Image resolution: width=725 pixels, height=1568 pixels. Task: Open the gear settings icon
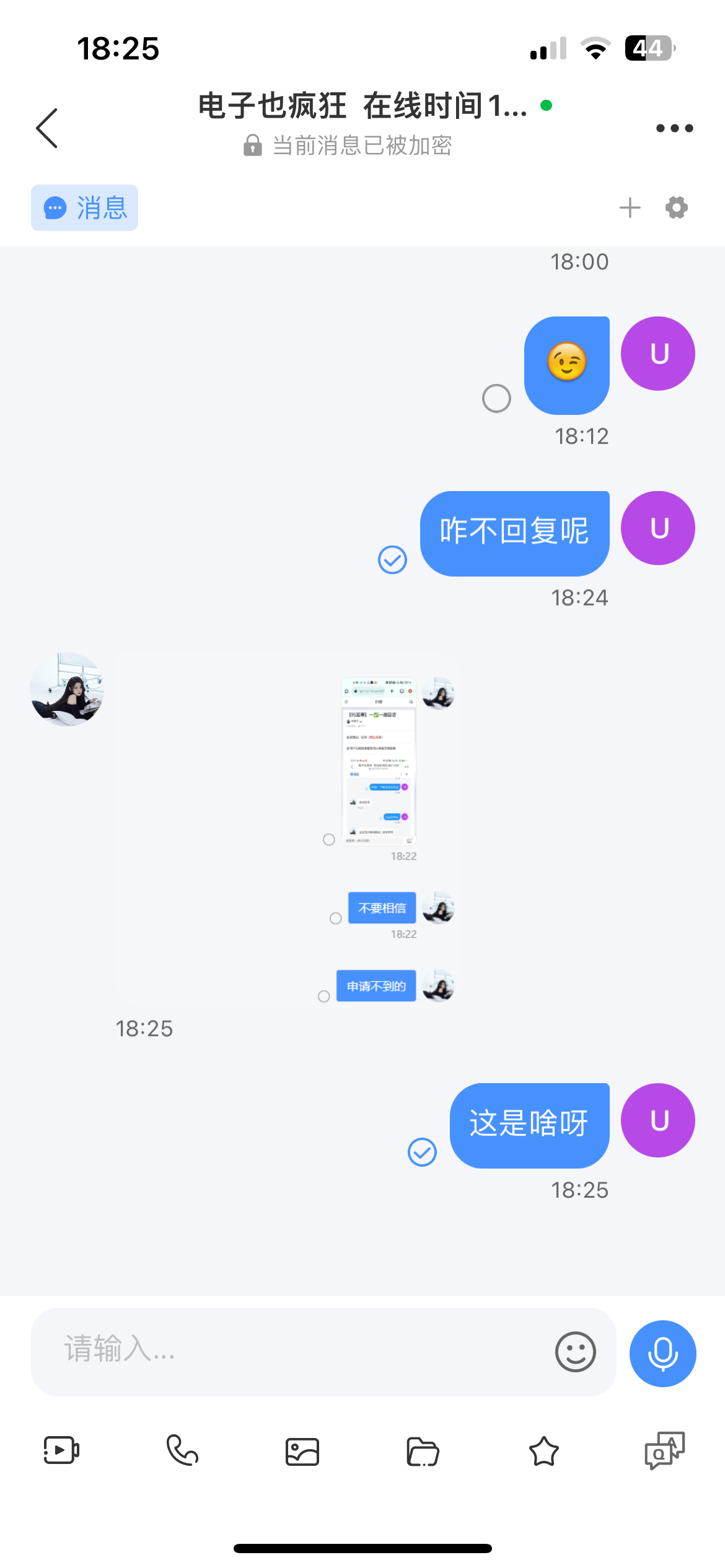[x=676, y=208]
